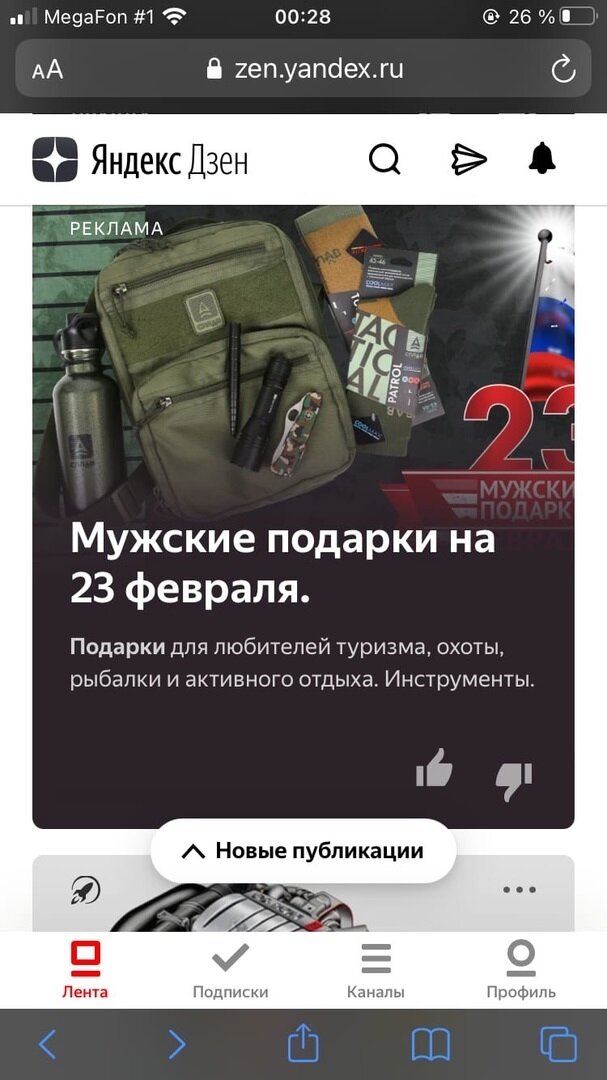Open the three-dot menu on engine card
Viewport: 607px width, 1080px height.
coord(519,889)
